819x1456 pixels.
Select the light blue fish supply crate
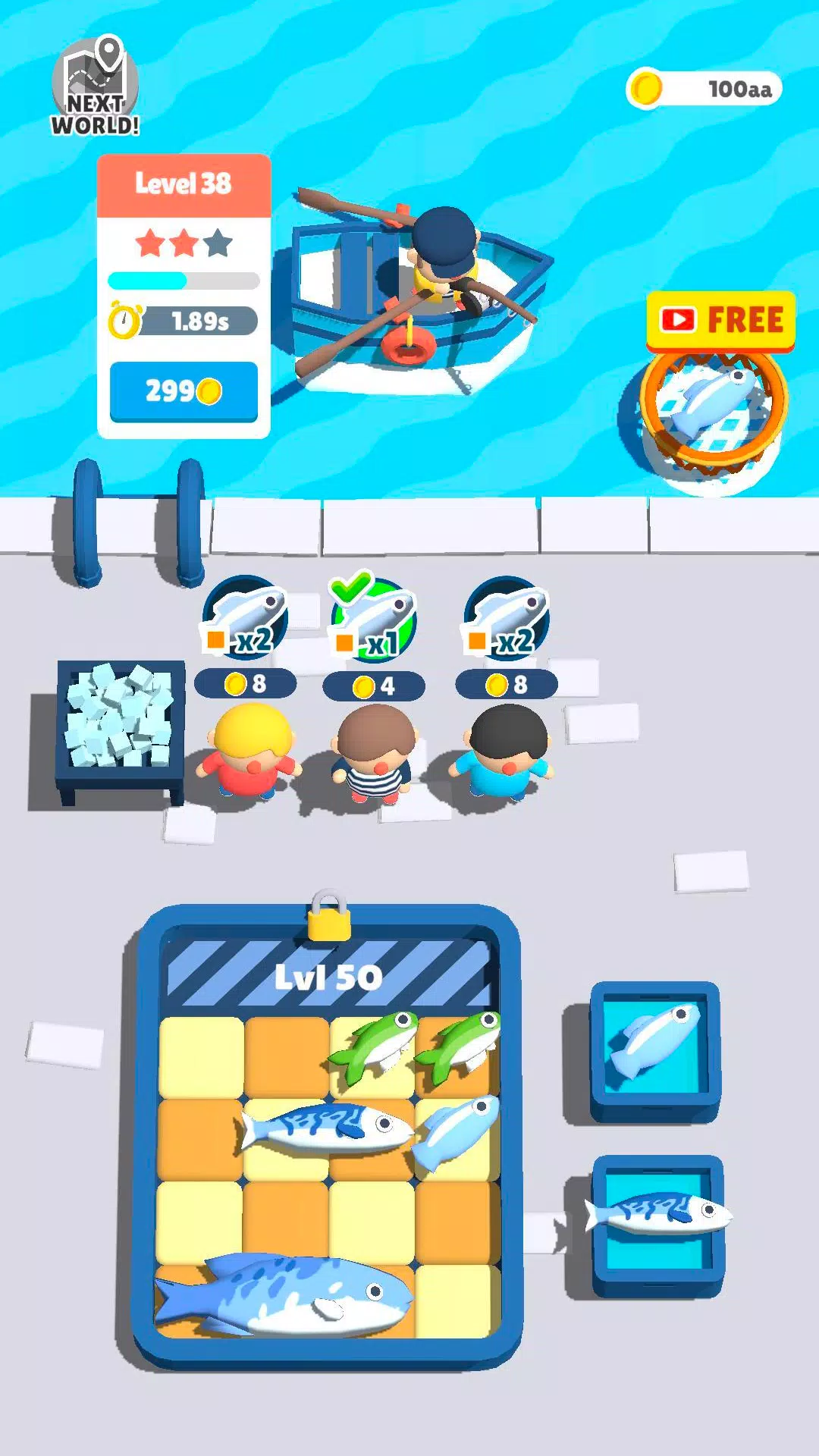pyautogui.click(x=655, y=1050)
